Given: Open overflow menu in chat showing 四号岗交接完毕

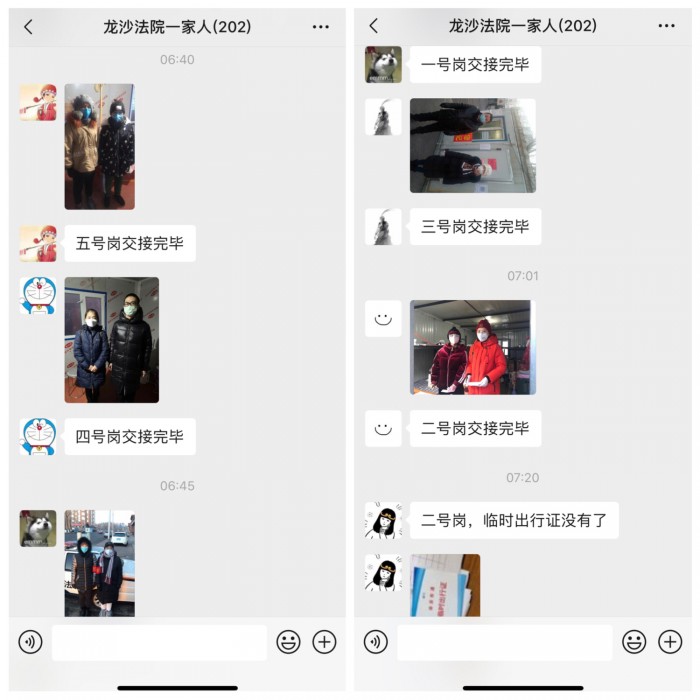Looking at the screenshot, I should (320, 27).
